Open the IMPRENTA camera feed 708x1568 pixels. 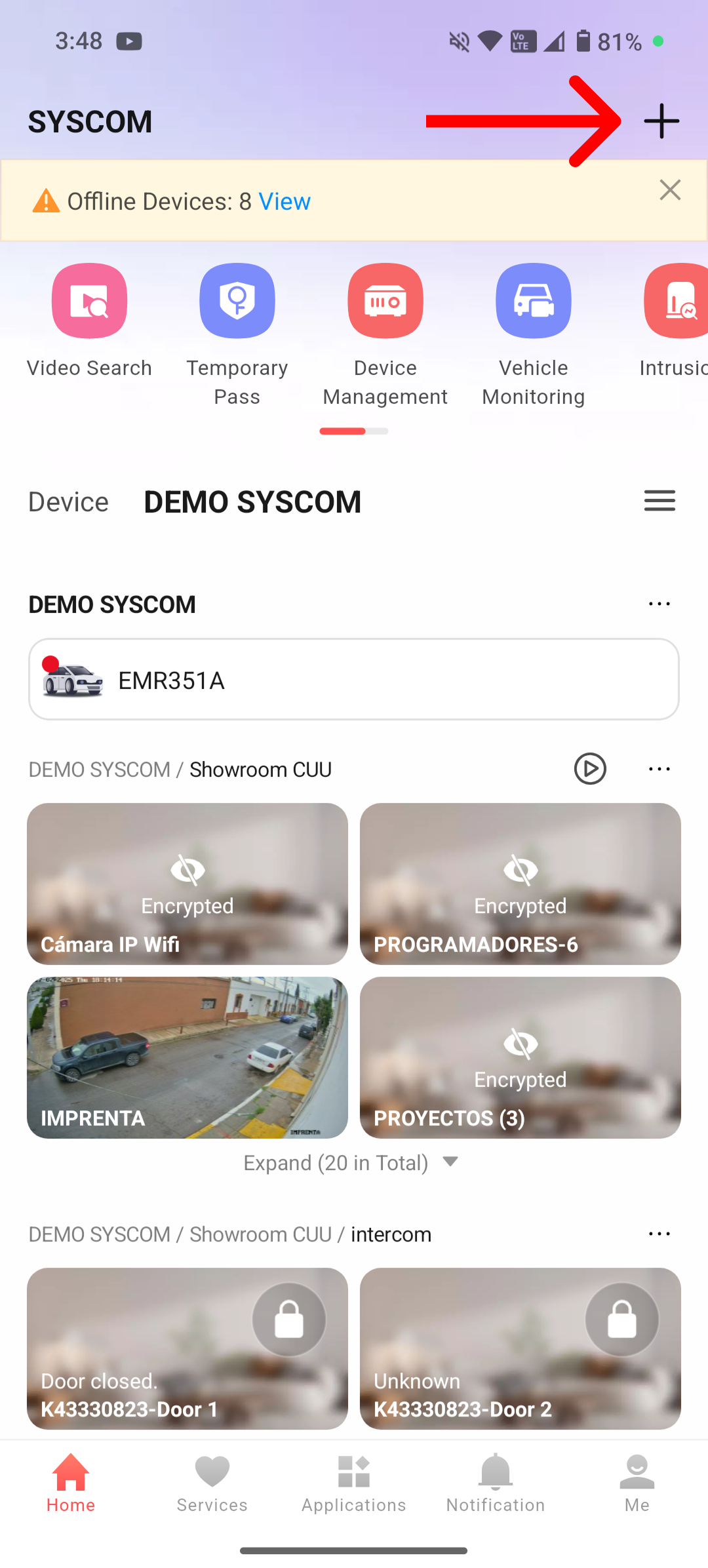[187, 1057]
